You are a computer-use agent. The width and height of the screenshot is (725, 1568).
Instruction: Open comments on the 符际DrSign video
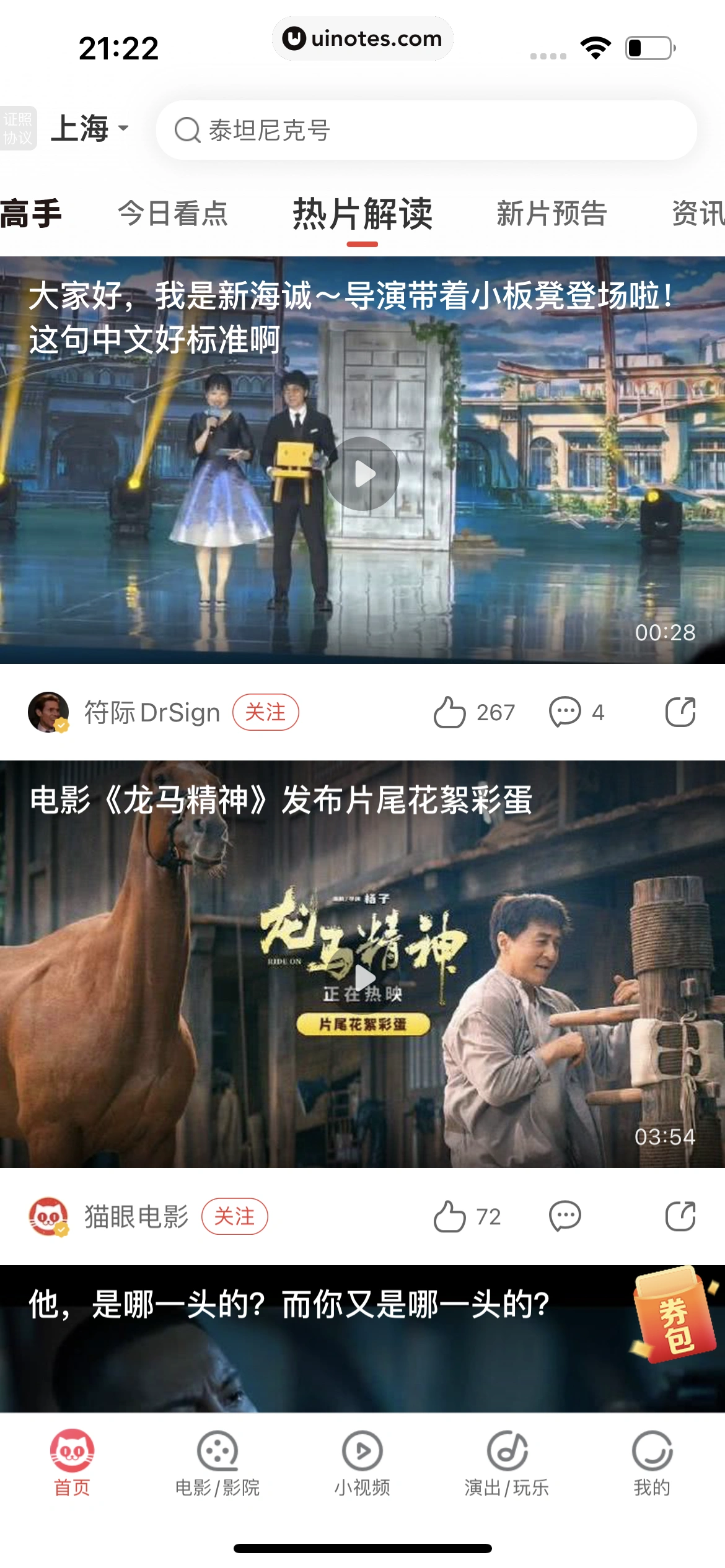(x=565, y=712)
